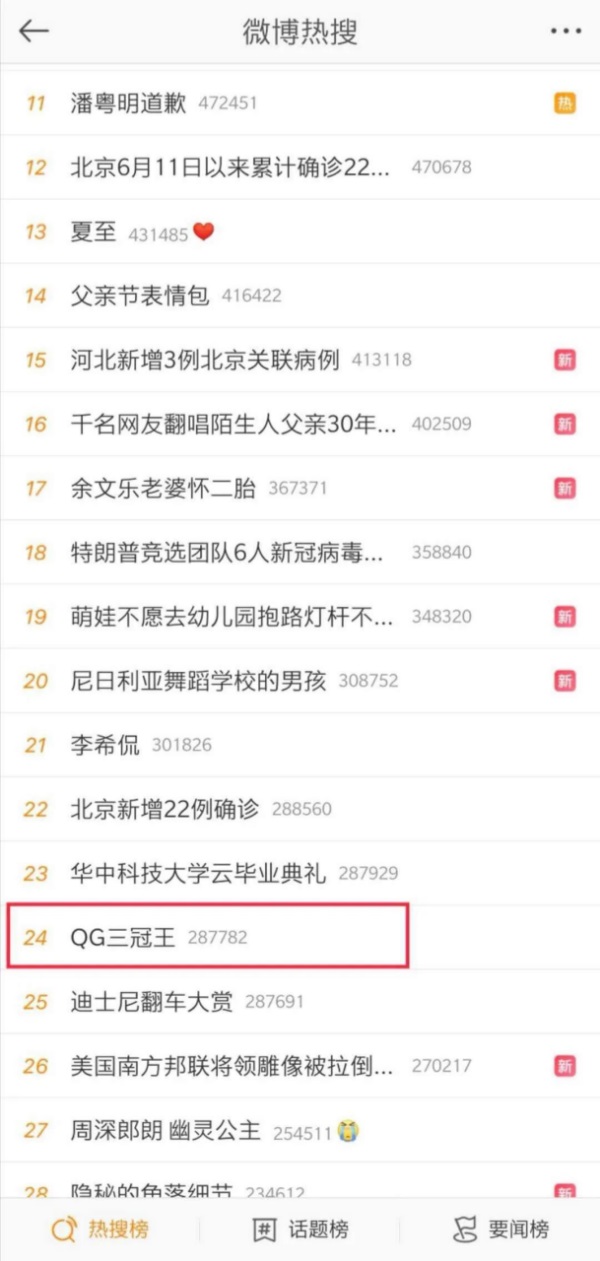The height and width of the screenshot is (1261, 600).
Task: Open 美国南方邦联将领雕像被拉倒 entry
Action: coord(232,1066)
